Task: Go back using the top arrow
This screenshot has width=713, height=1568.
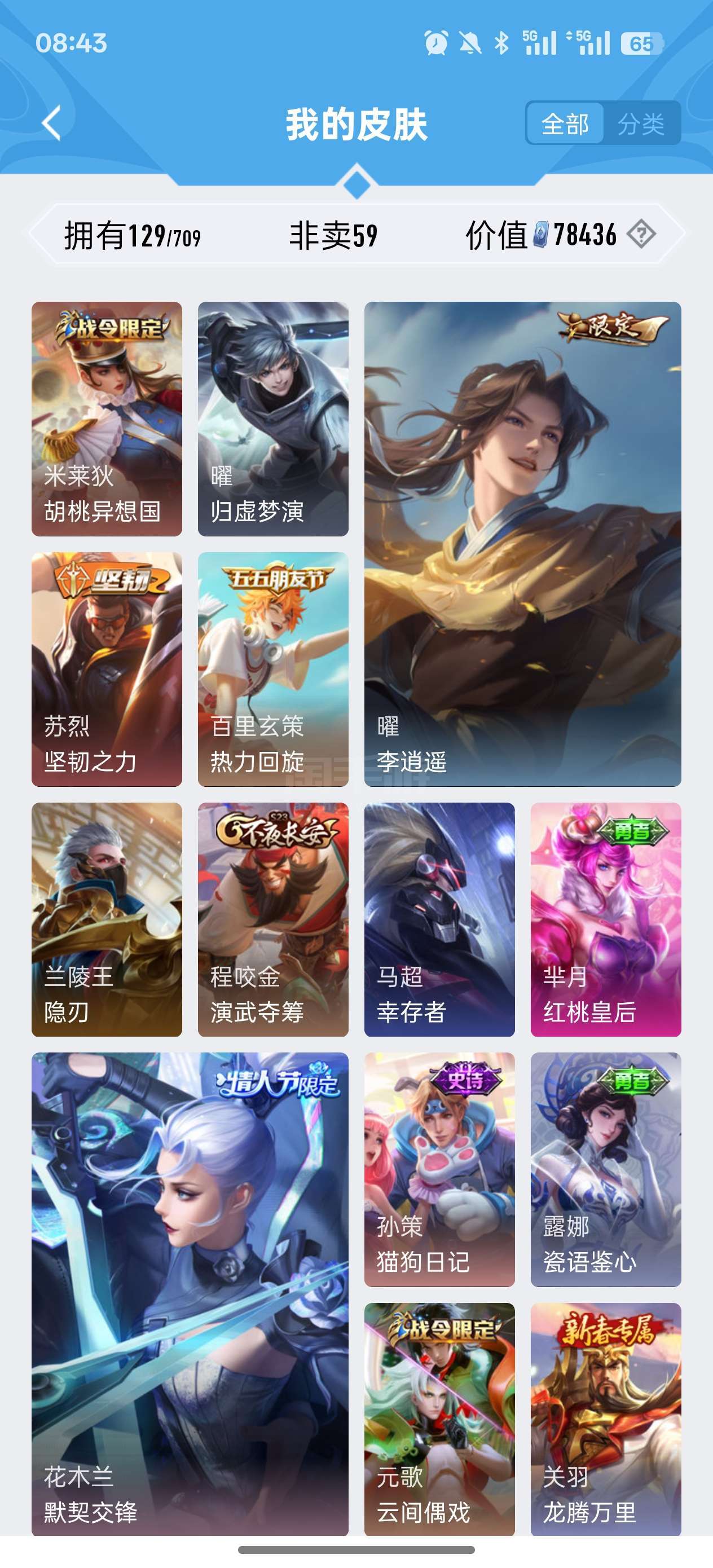Action: pos(52,124)
